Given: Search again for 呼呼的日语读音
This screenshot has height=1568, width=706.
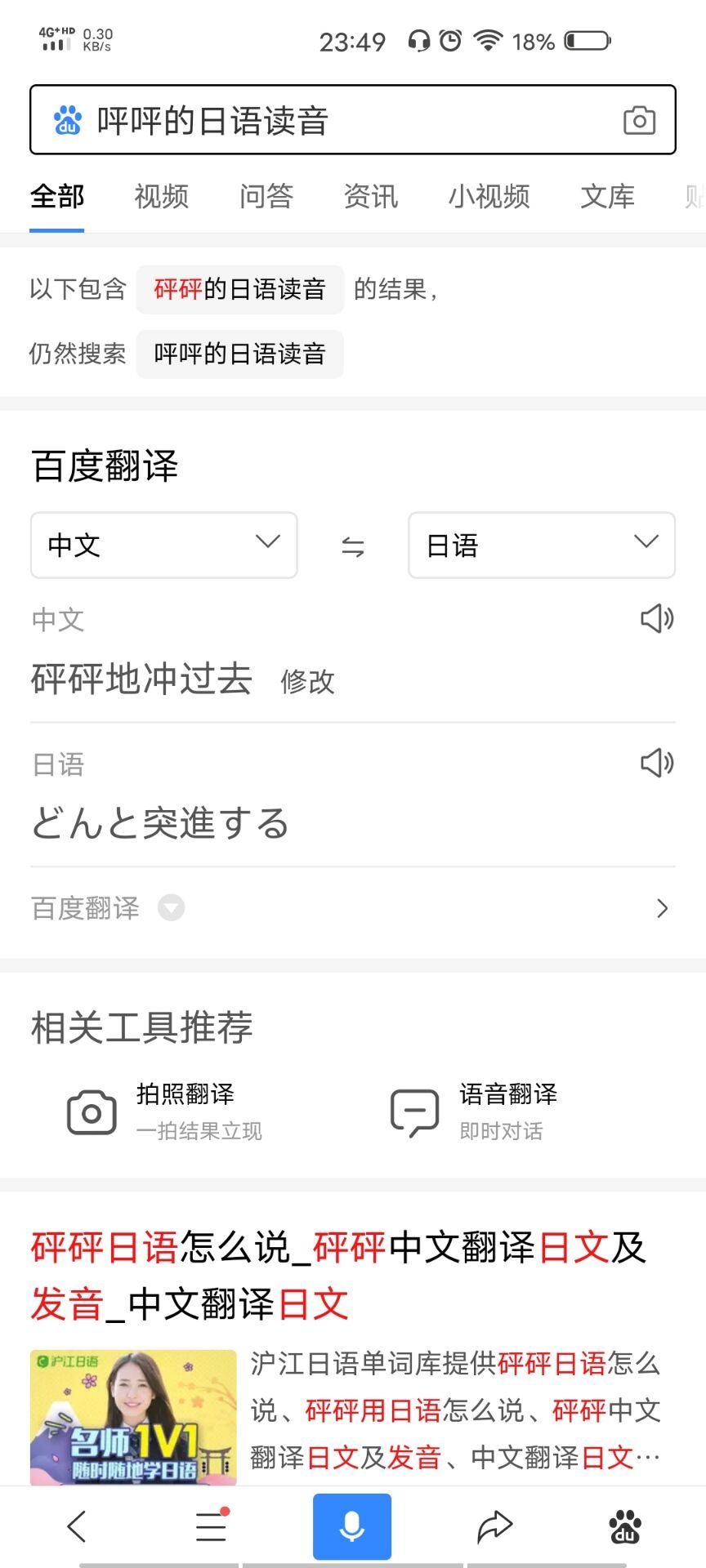Looking at the screenshot, I should pos(239,354).
